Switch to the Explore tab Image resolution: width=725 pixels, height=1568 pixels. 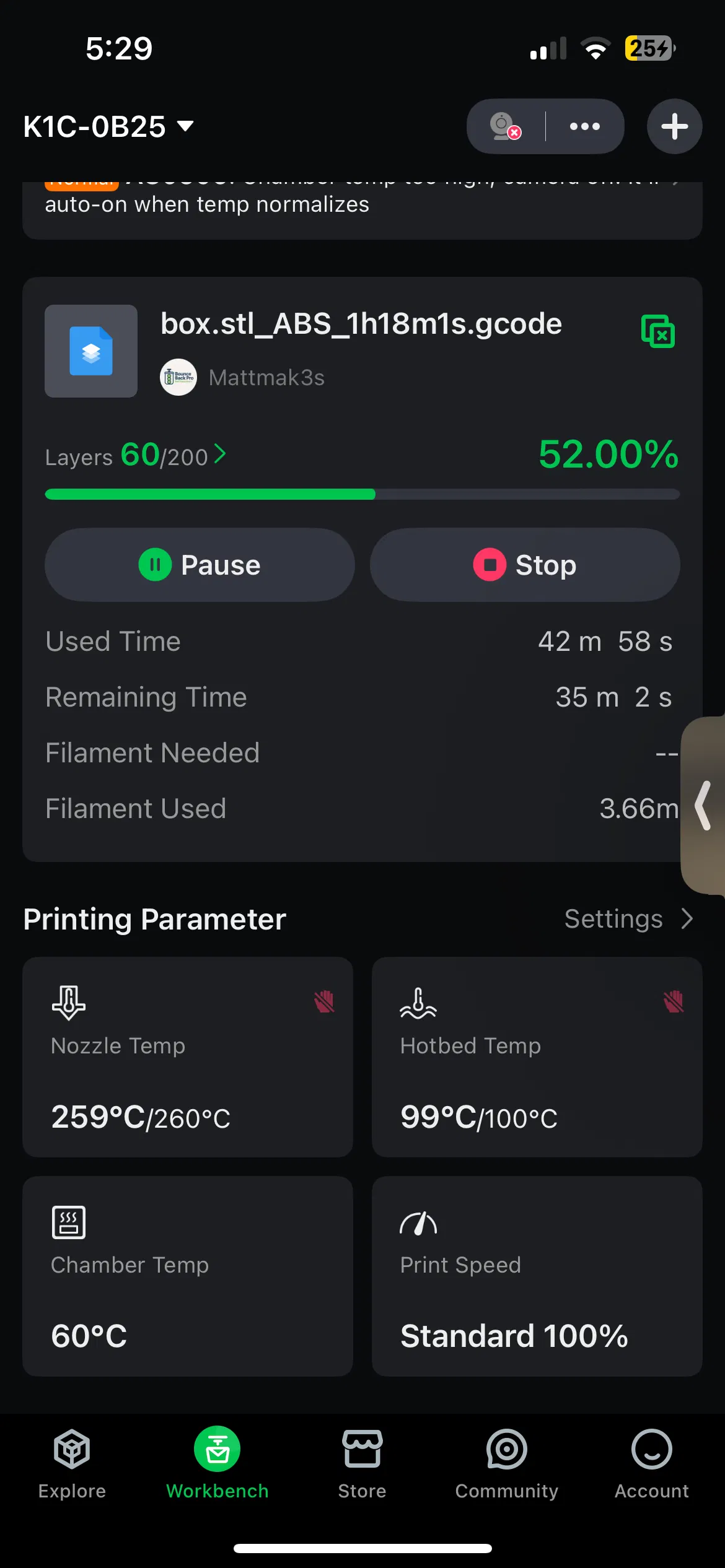(72, 1464)
